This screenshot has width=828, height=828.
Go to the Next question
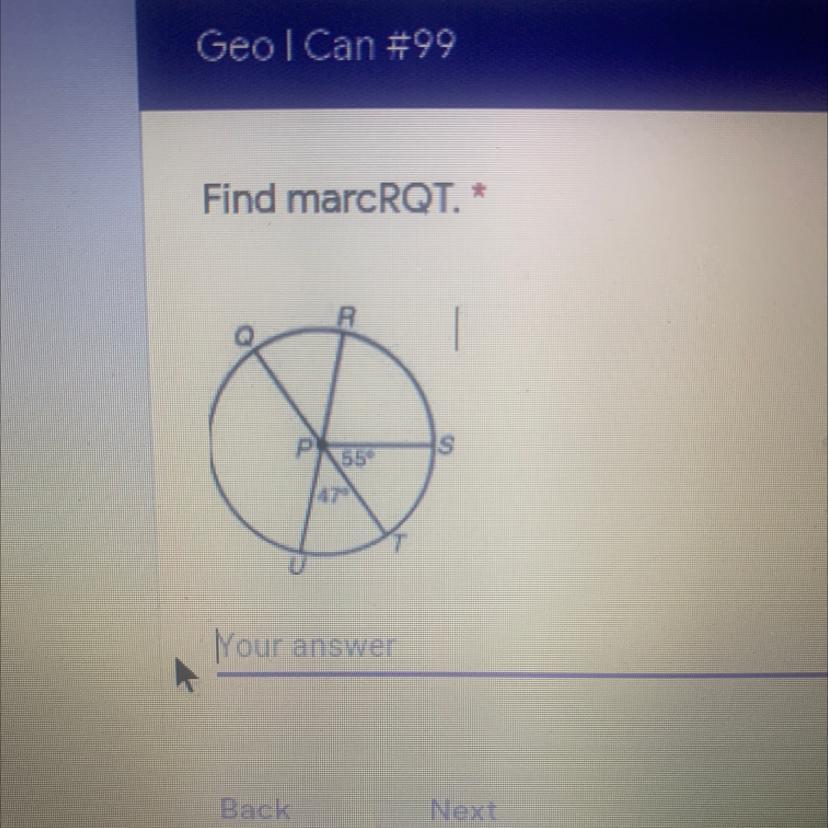click(463, 809)
